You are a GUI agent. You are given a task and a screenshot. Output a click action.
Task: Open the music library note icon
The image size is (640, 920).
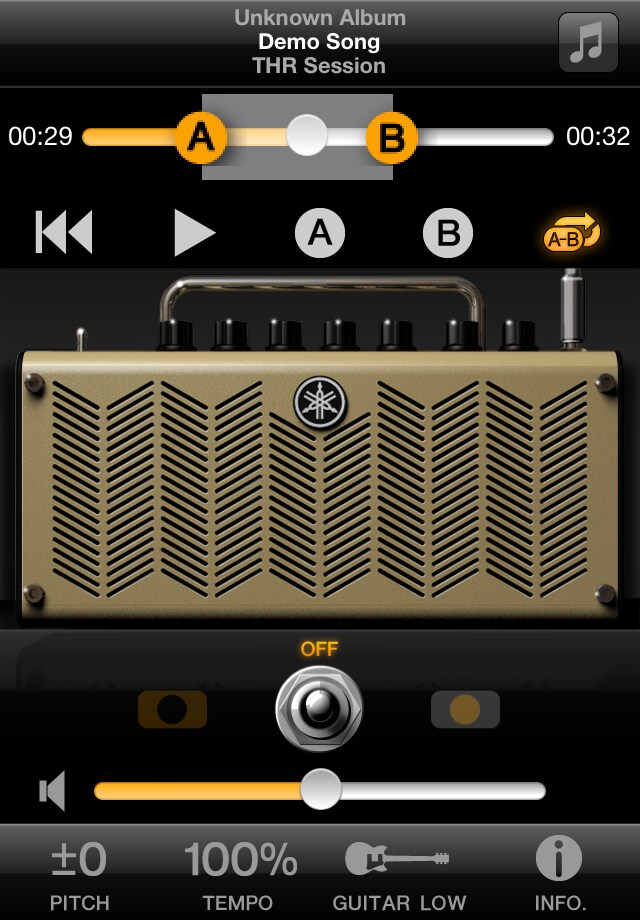pos(588,42)
